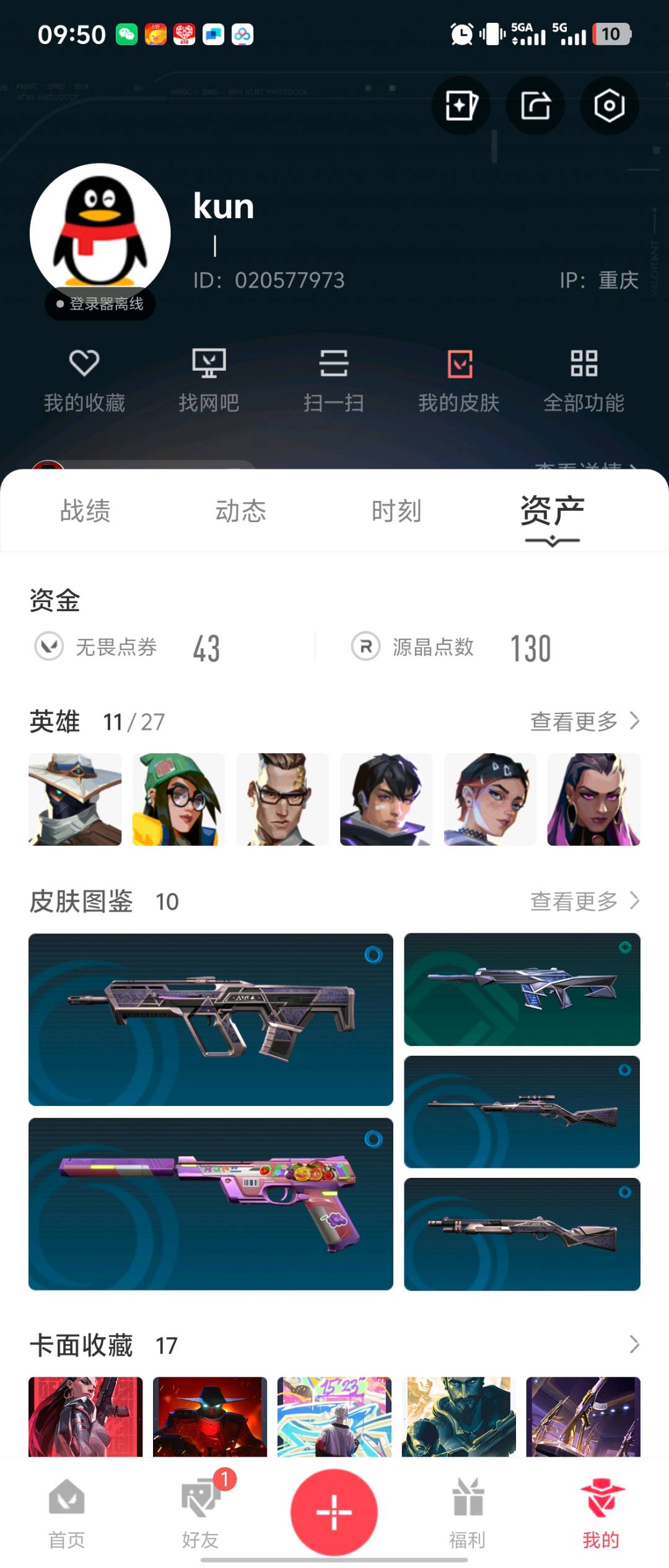
Task: Open the fruit-themed pistol skin
Action: tap(211, 1203)
